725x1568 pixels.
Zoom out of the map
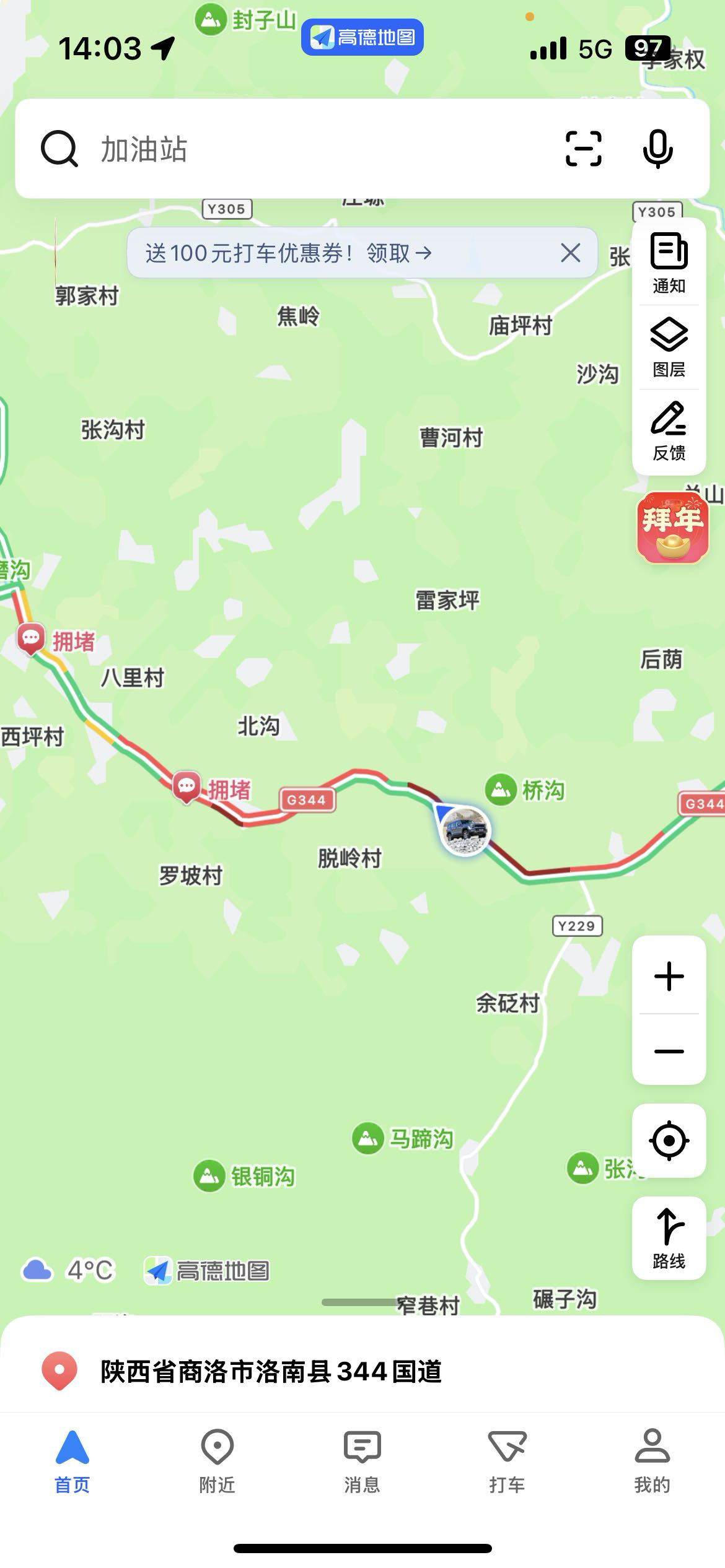[669, 1051]
